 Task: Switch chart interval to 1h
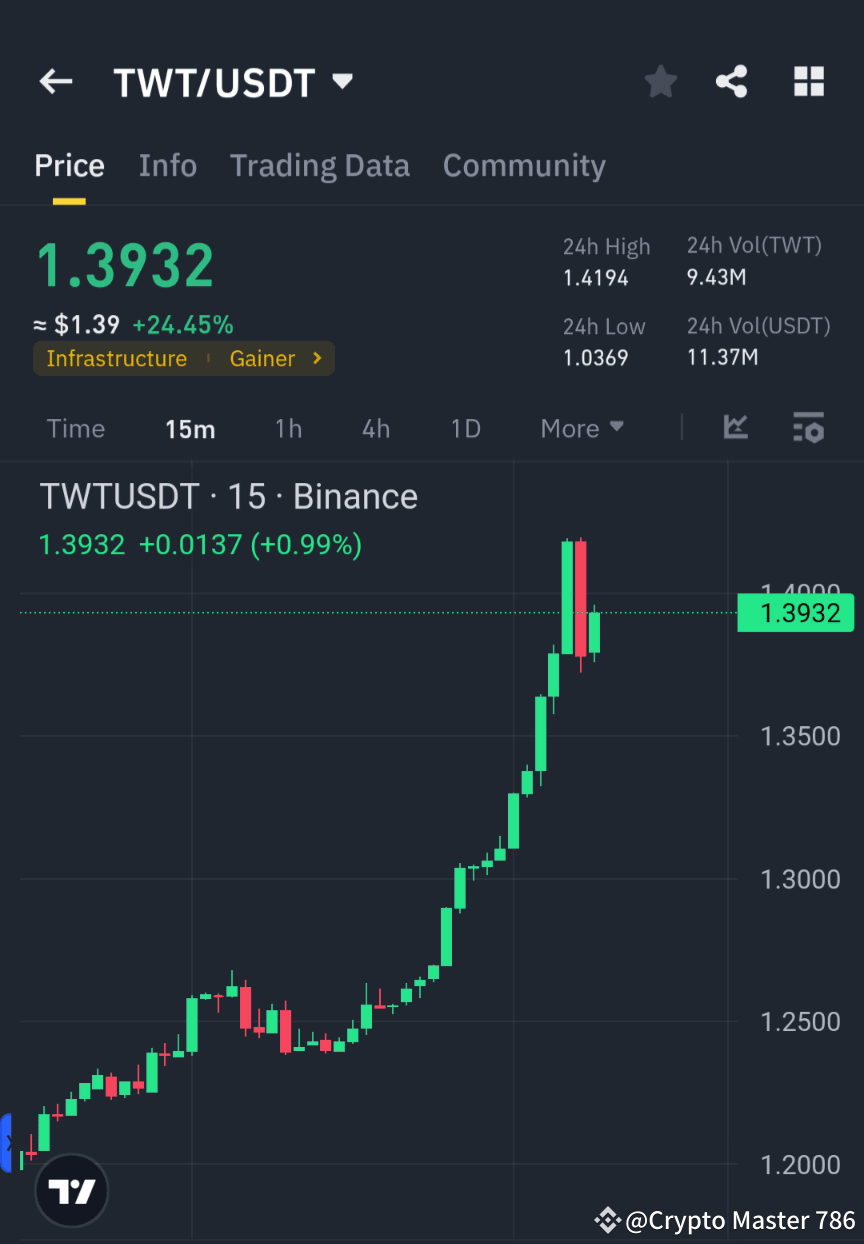pos(288,428)
